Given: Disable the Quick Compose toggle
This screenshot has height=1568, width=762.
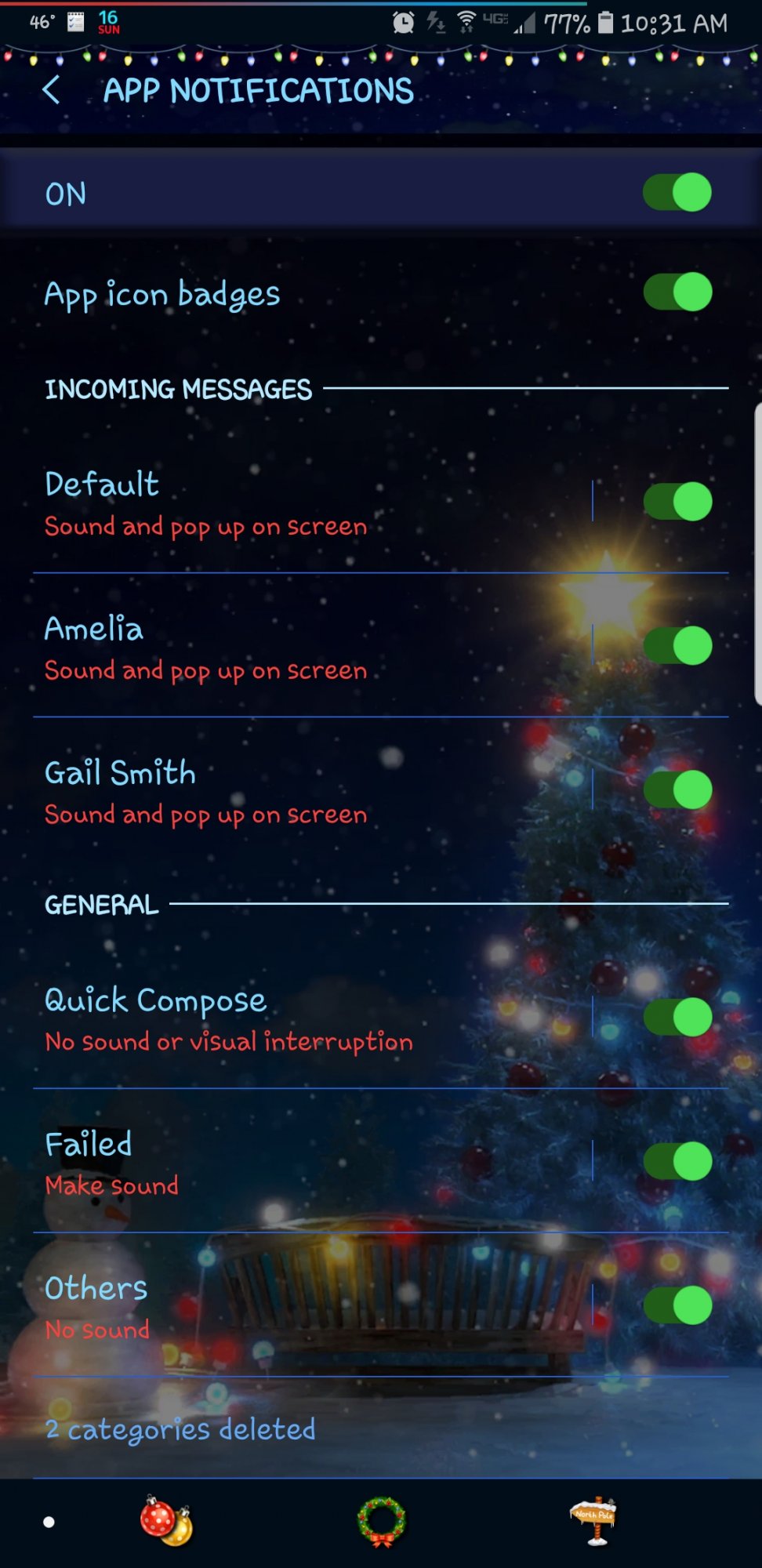Looking at the screenshot, I should [677, 1018].
